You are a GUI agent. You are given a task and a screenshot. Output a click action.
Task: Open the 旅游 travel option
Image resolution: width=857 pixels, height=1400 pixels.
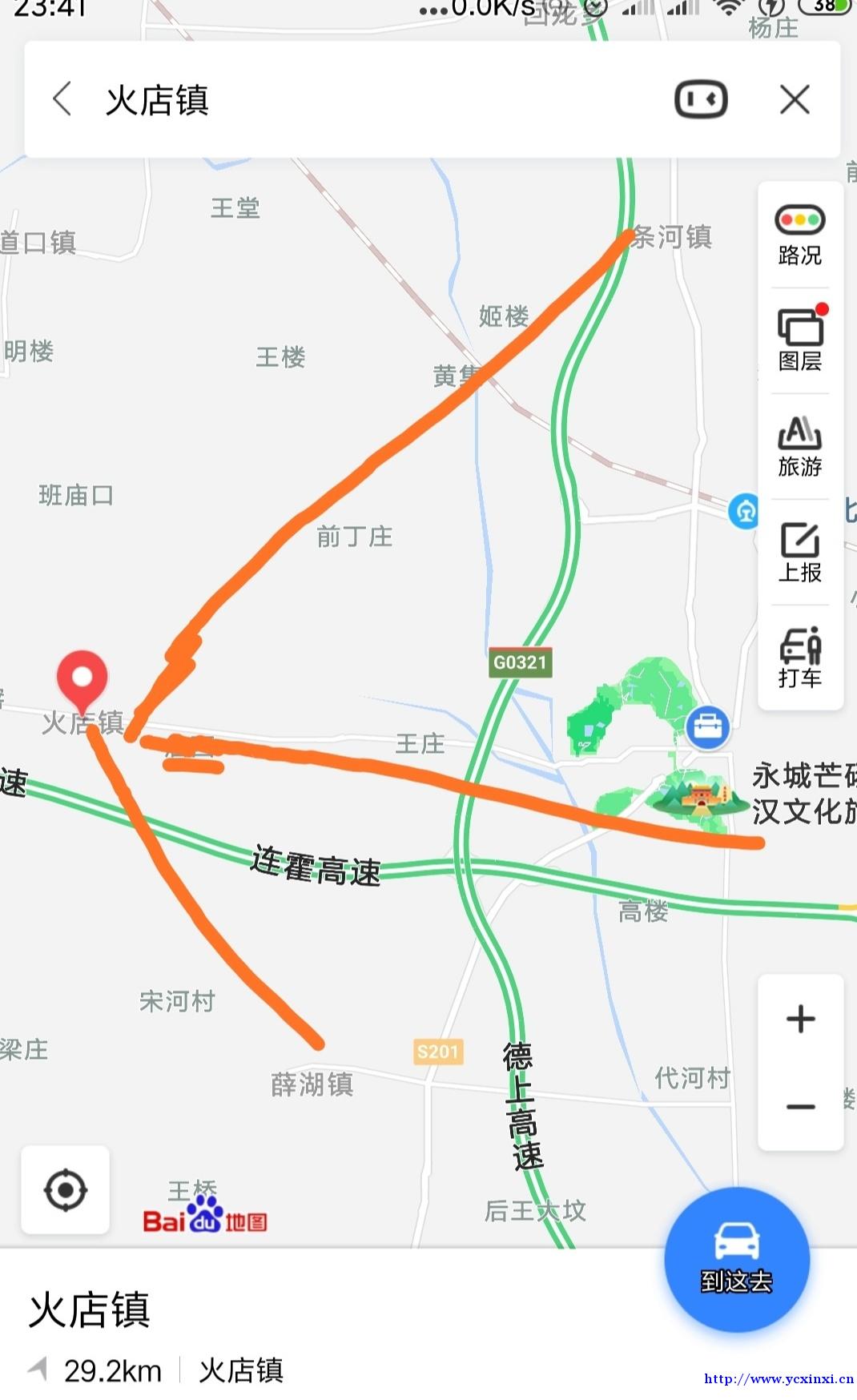800,446
